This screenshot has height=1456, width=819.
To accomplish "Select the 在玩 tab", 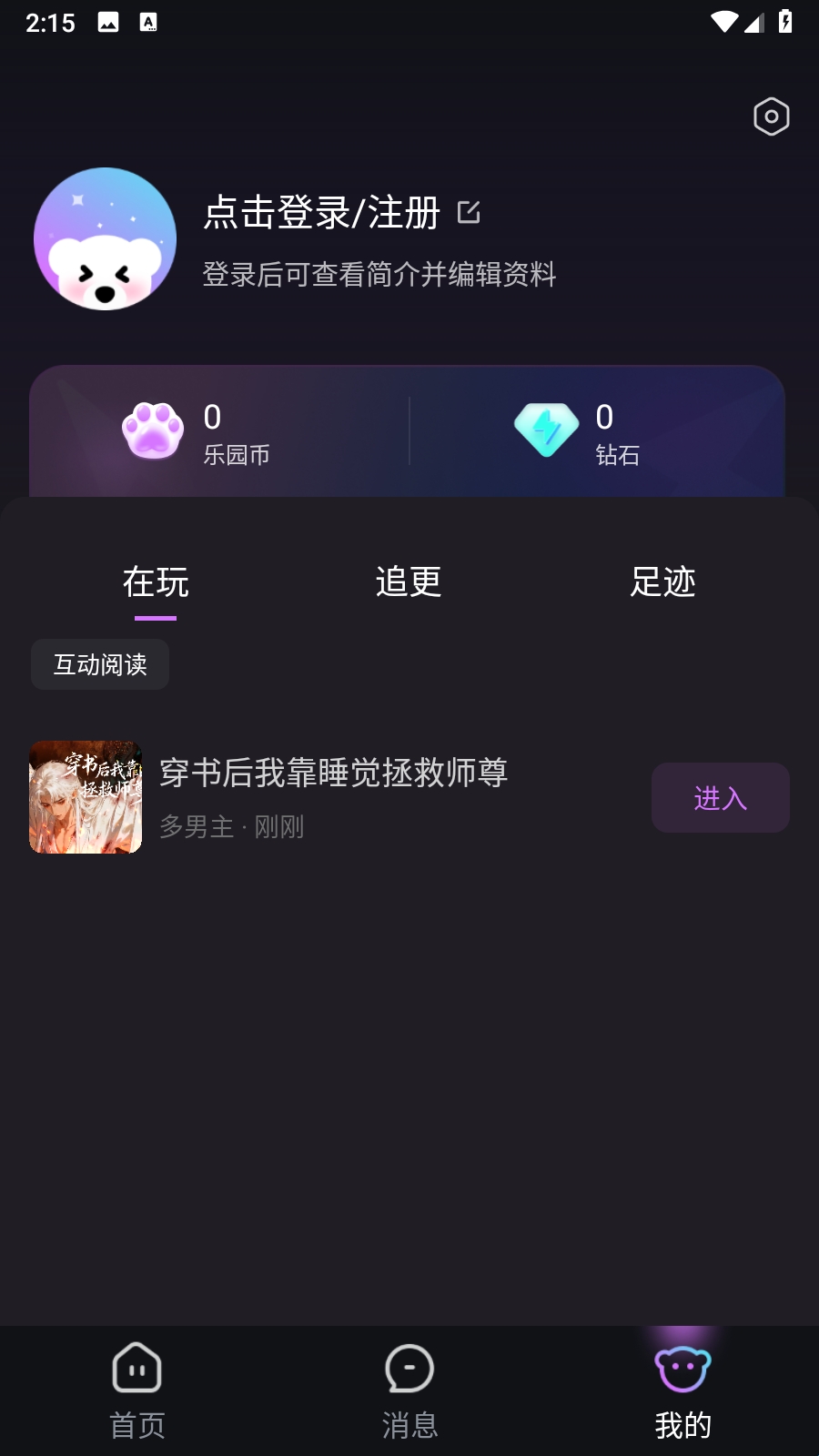I will [x=156, y=582].
